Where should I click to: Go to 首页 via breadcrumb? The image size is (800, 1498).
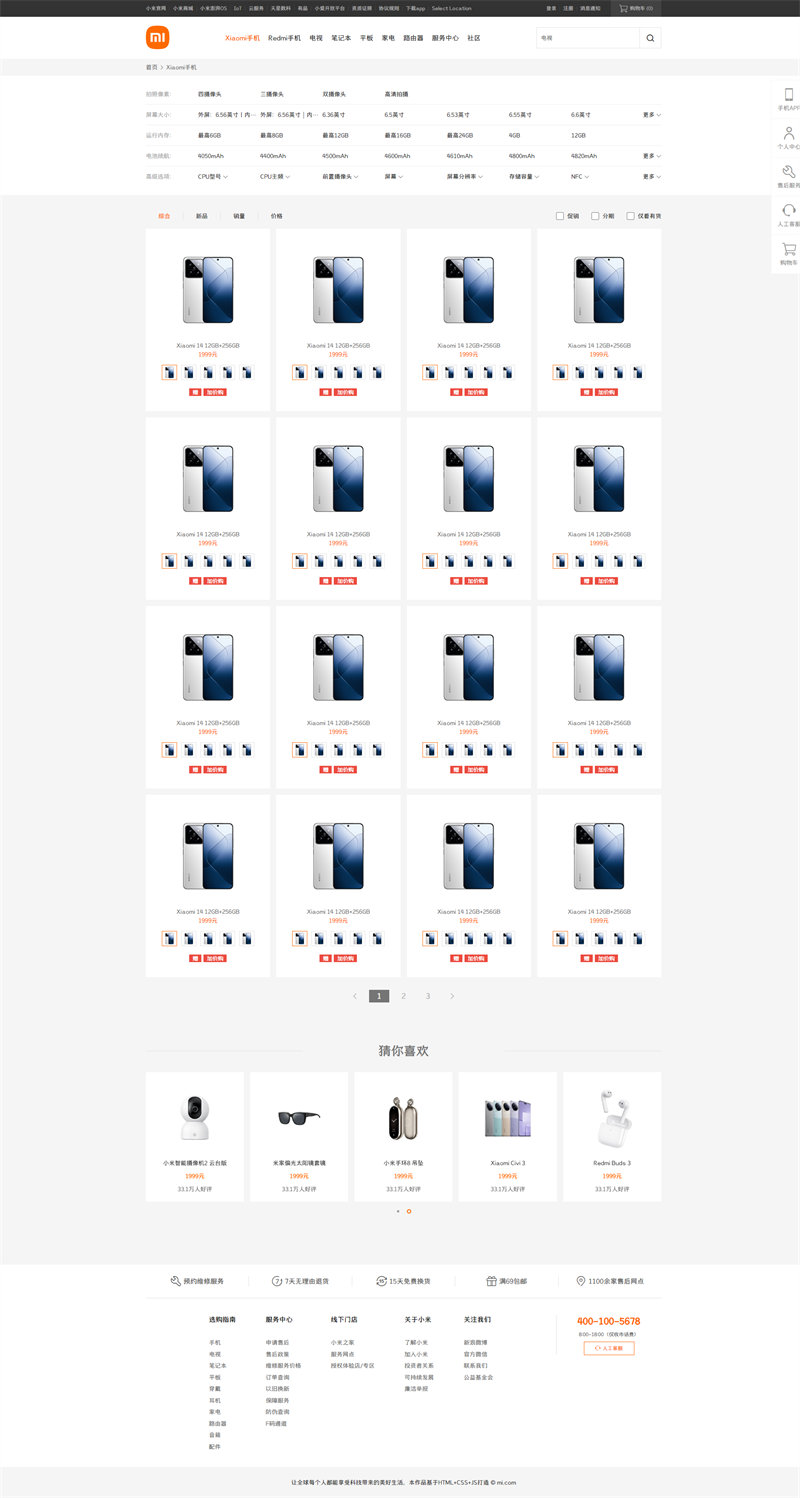click(x=152, y=67)
